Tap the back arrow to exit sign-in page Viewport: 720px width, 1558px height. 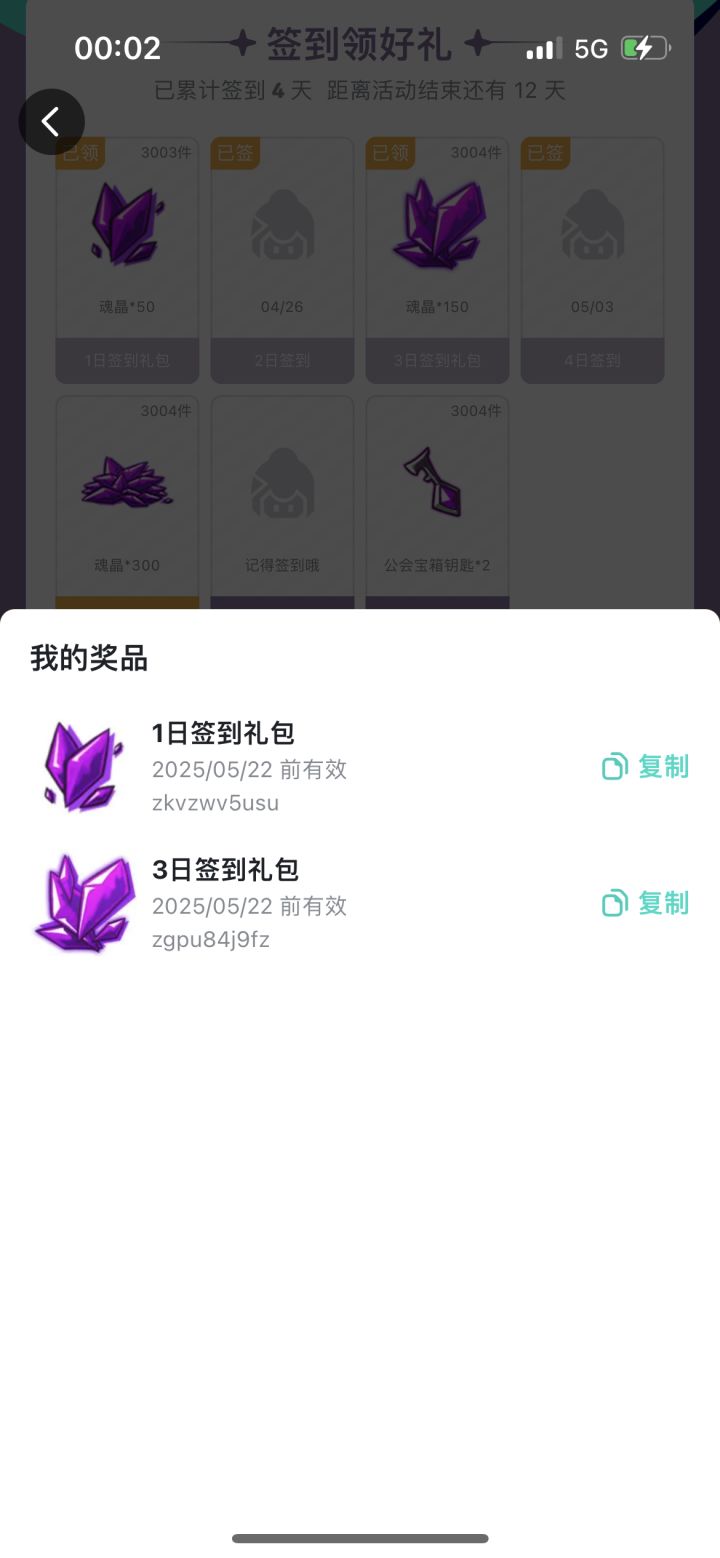pos(51,121)
